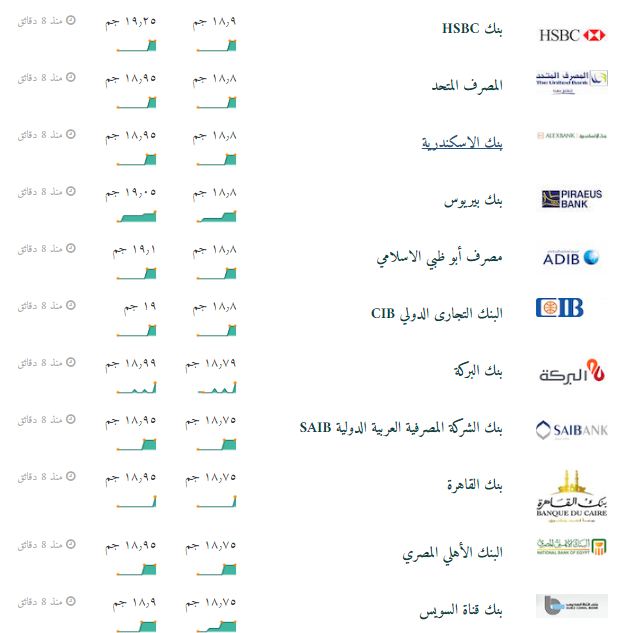The image size is (620, 633).
Task: Open the بنك البركة row
Action: (477, 371)
